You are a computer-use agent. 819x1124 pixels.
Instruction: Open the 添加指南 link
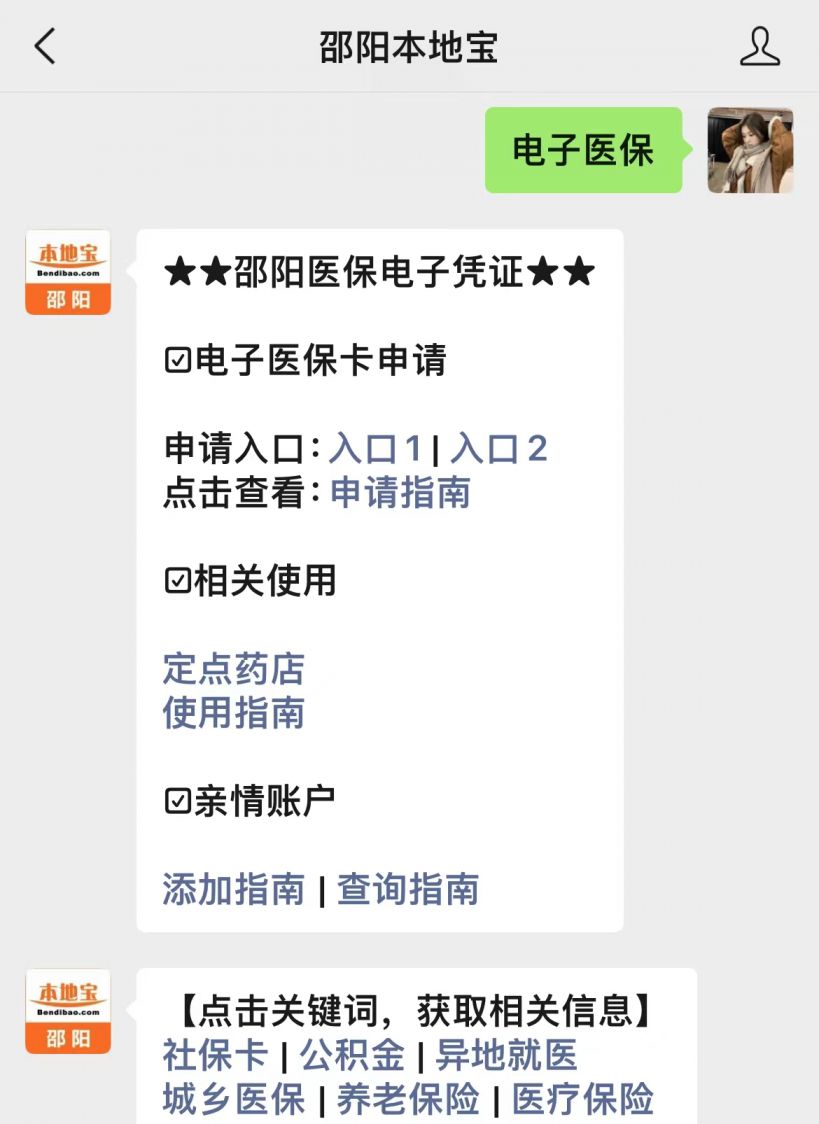[x=234, y=889]
